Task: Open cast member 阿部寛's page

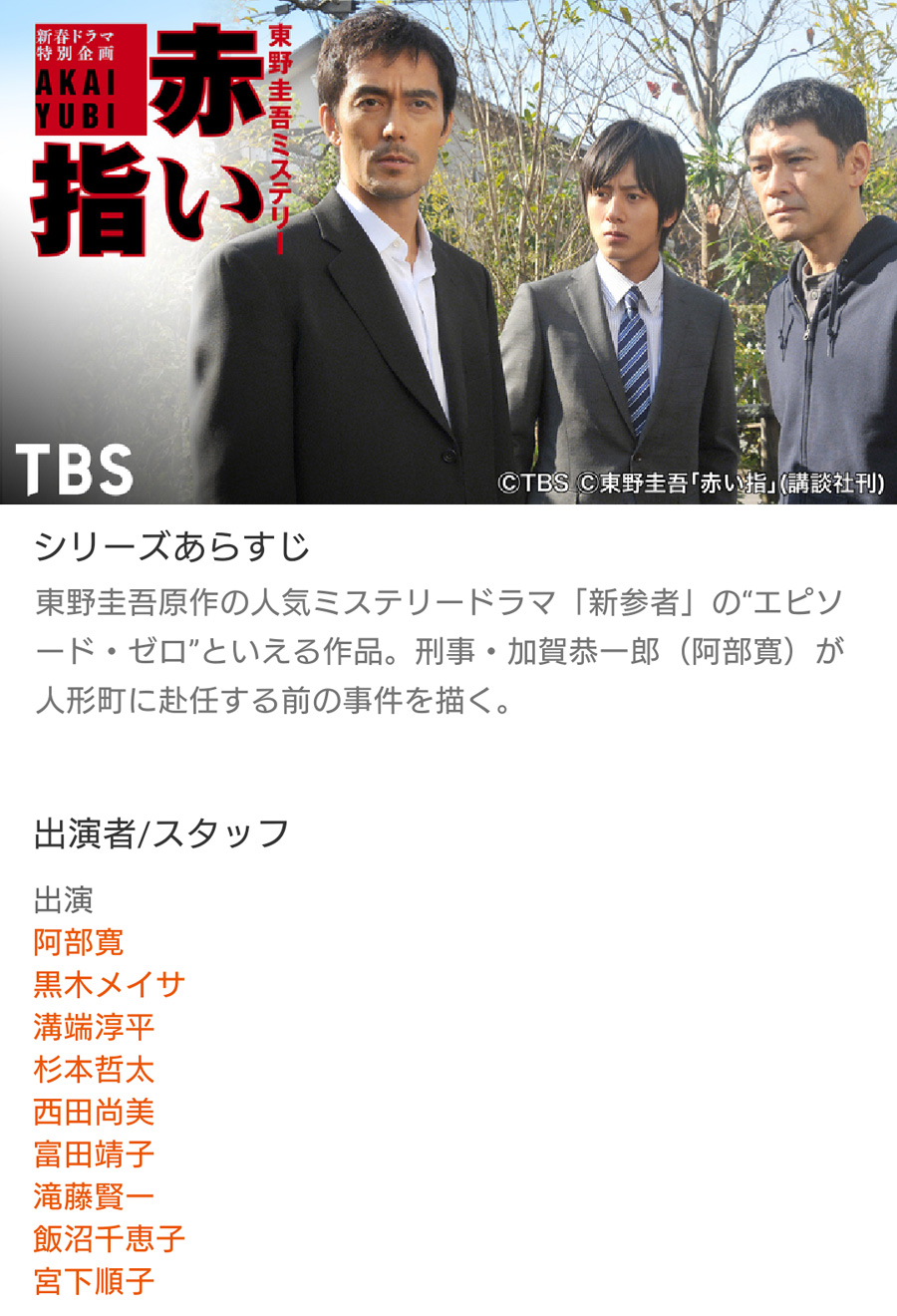Action: tap(79, 942)
